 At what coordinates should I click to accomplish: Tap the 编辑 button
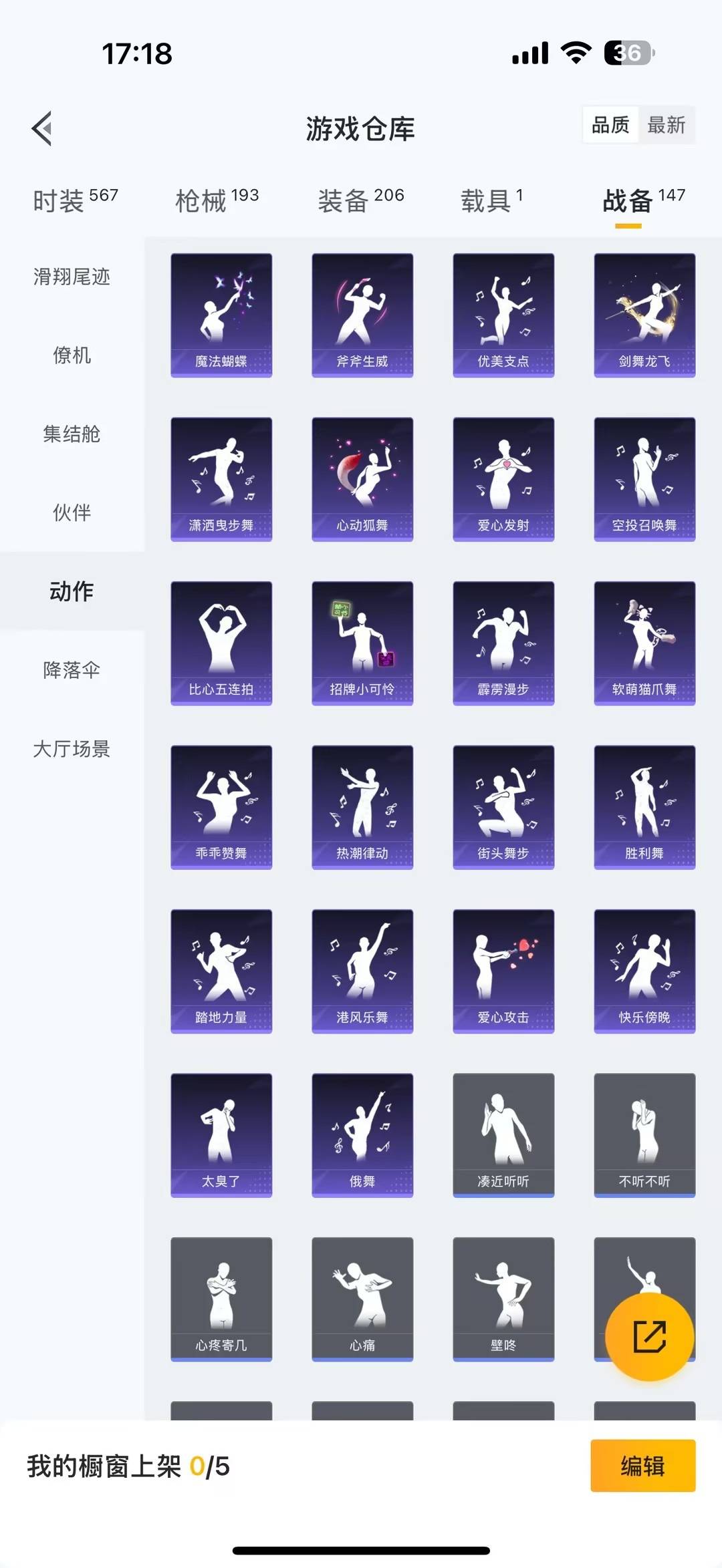coord(642,1466)
